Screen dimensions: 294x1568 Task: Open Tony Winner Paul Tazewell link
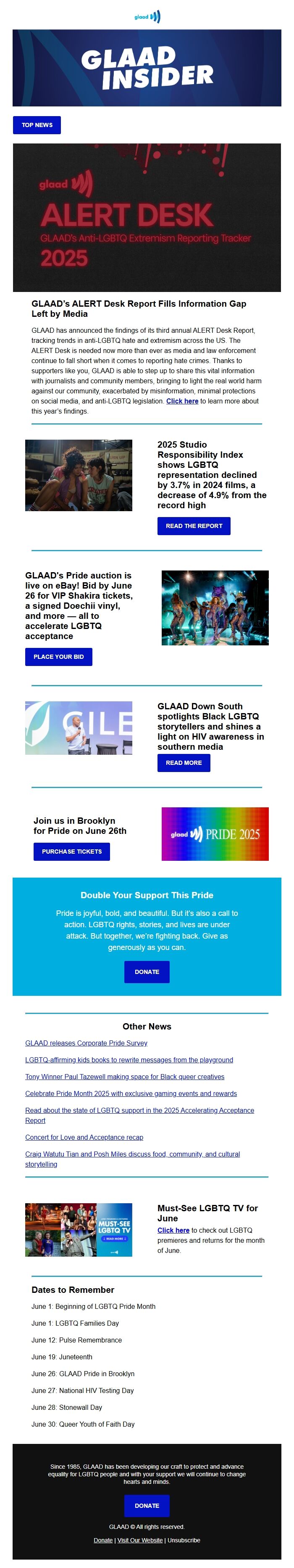click(x=124, y=1077)
